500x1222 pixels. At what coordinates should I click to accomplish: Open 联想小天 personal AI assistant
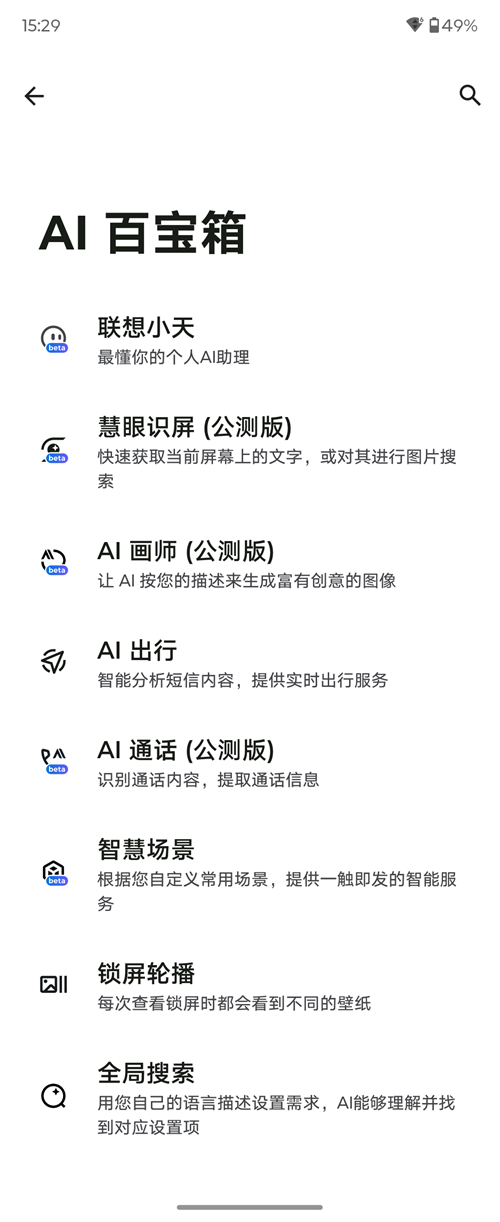tap(250, 340)
